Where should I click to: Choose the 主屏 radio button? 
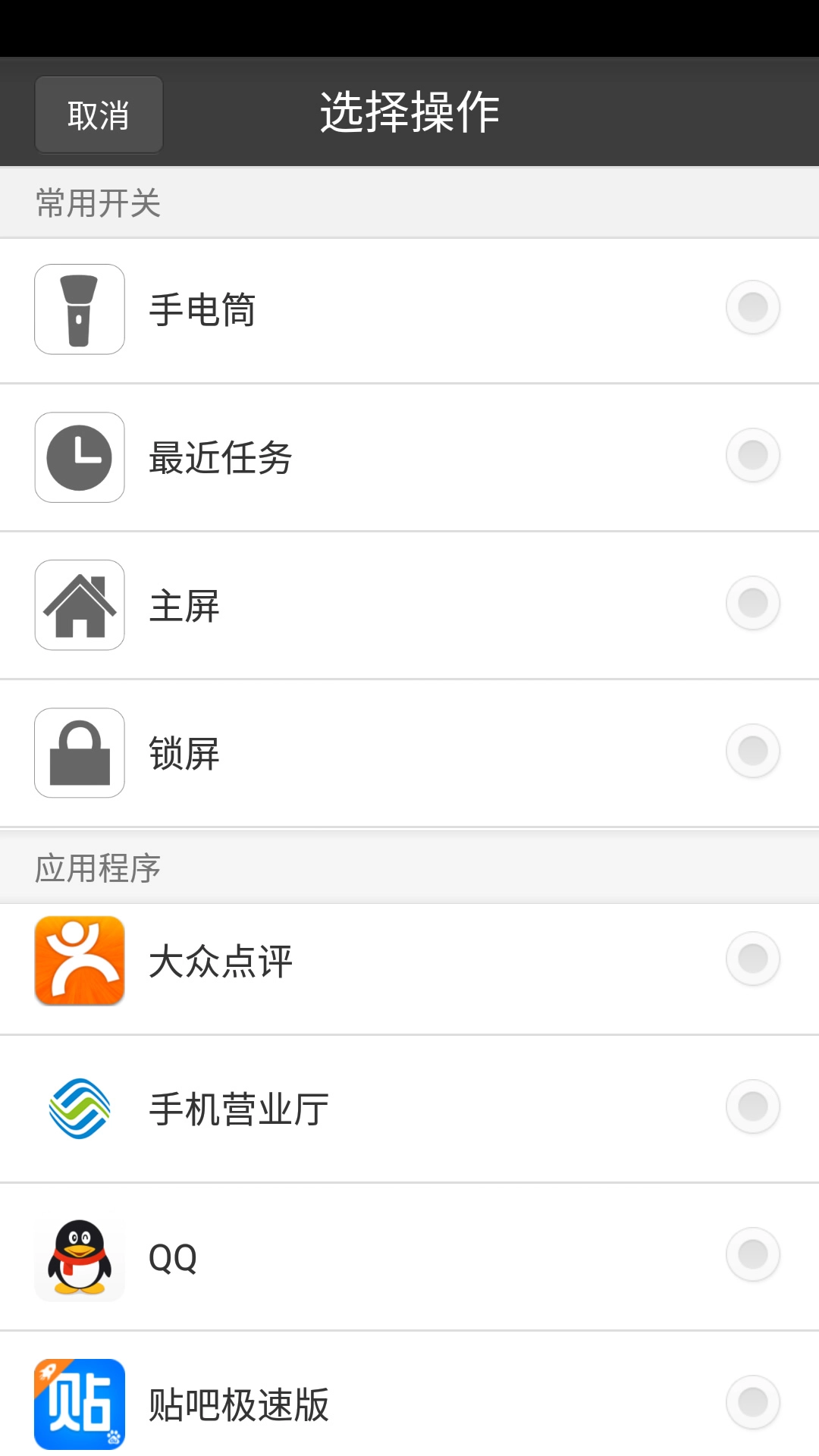(x=753, y=601)
